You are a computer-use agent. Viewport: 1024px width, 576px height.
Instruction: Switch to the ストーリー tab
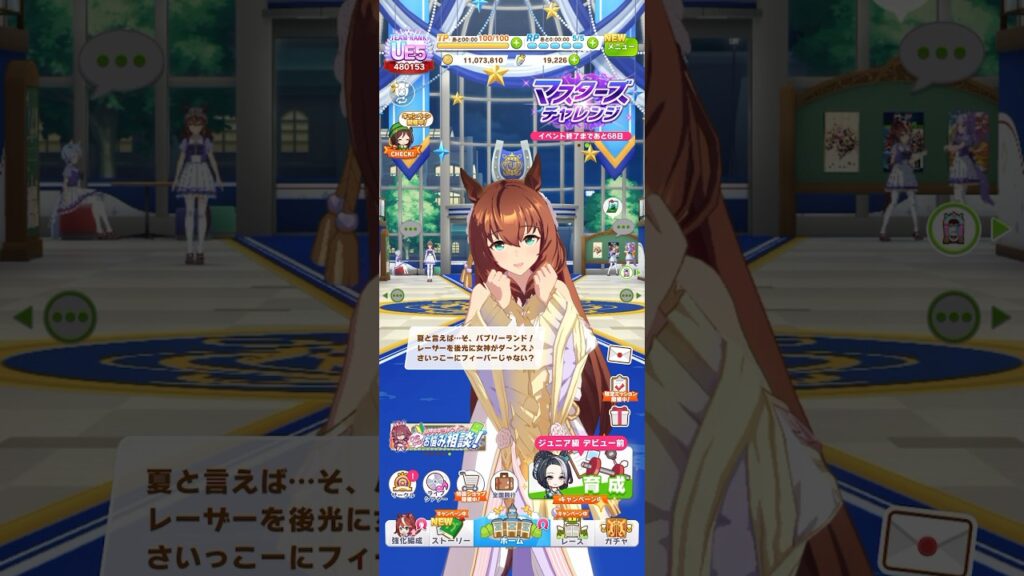click(x=450, y=531)
